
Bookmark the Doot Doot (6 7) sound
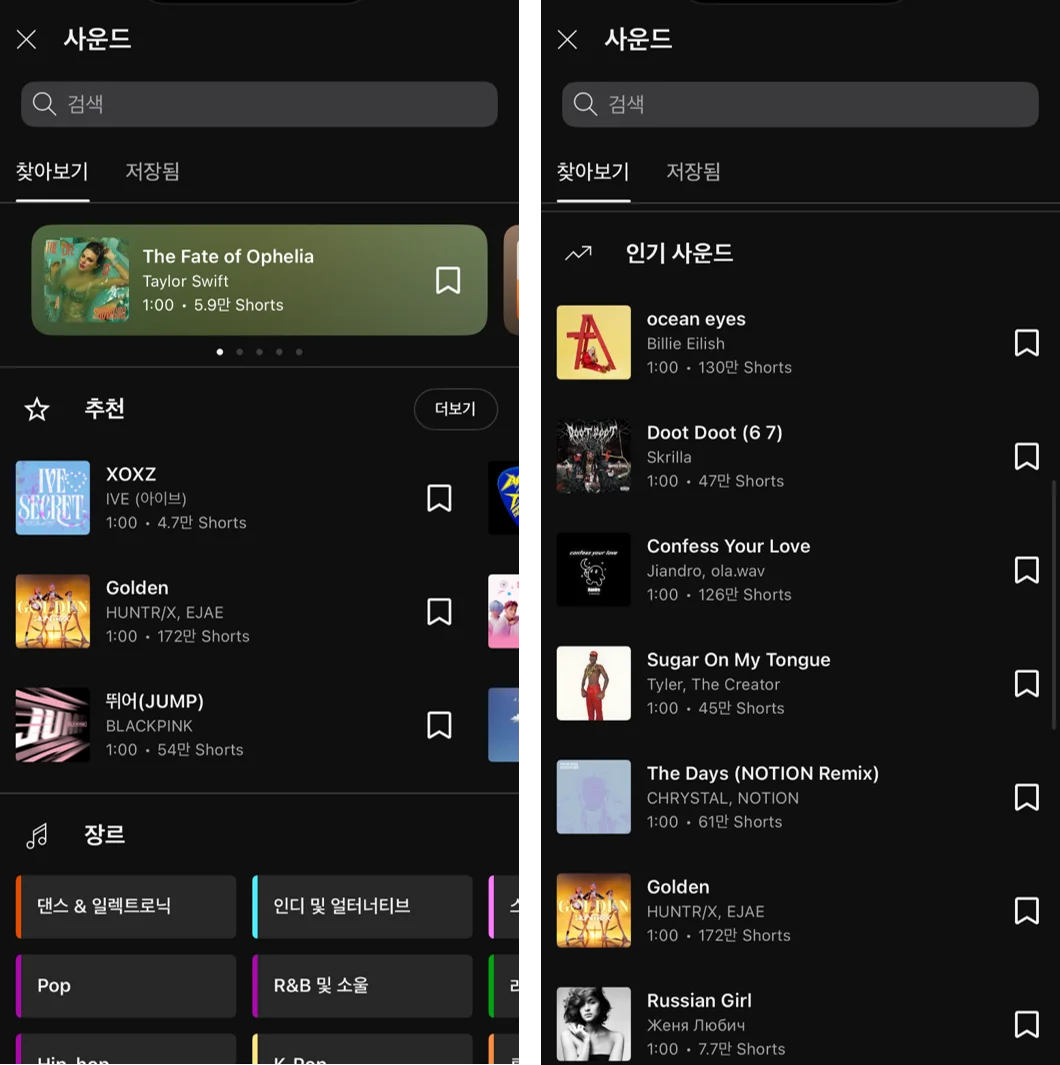click(1026, 456)
